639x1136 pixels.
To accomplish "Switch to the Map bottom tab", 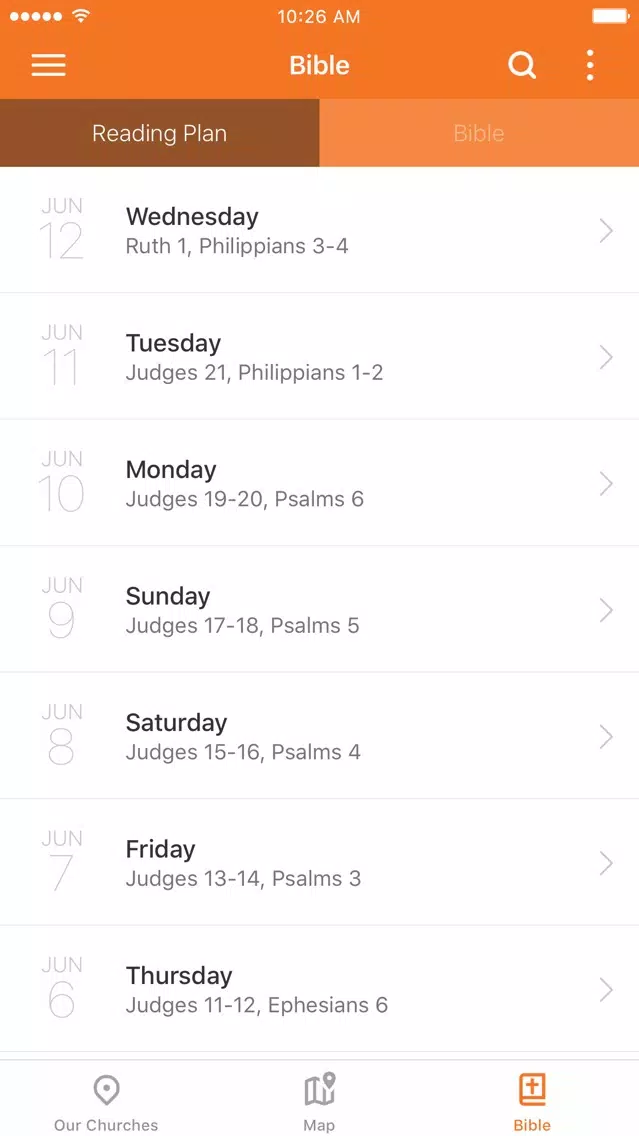I will point(320,1101).
